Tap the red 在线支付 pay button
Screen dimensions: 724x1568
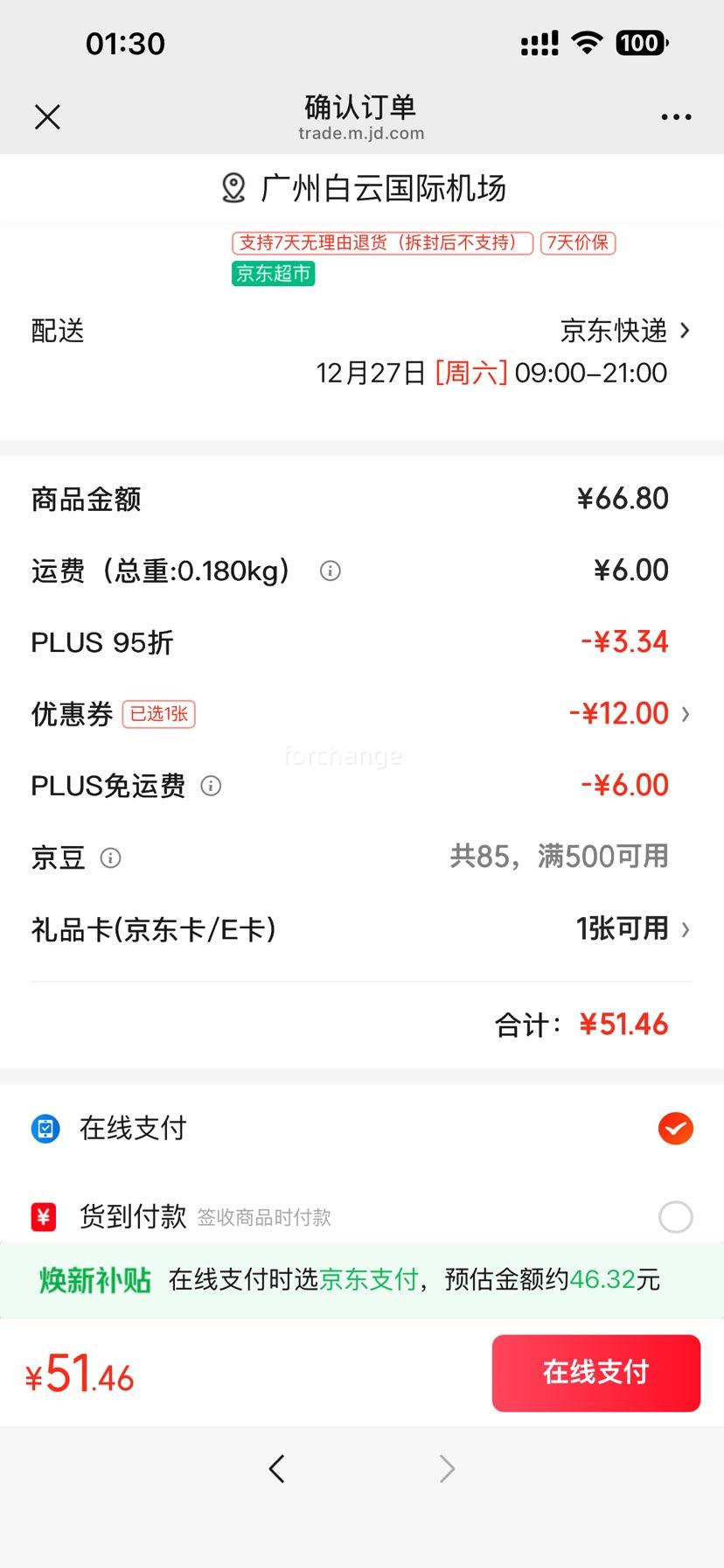(596, 1372)
